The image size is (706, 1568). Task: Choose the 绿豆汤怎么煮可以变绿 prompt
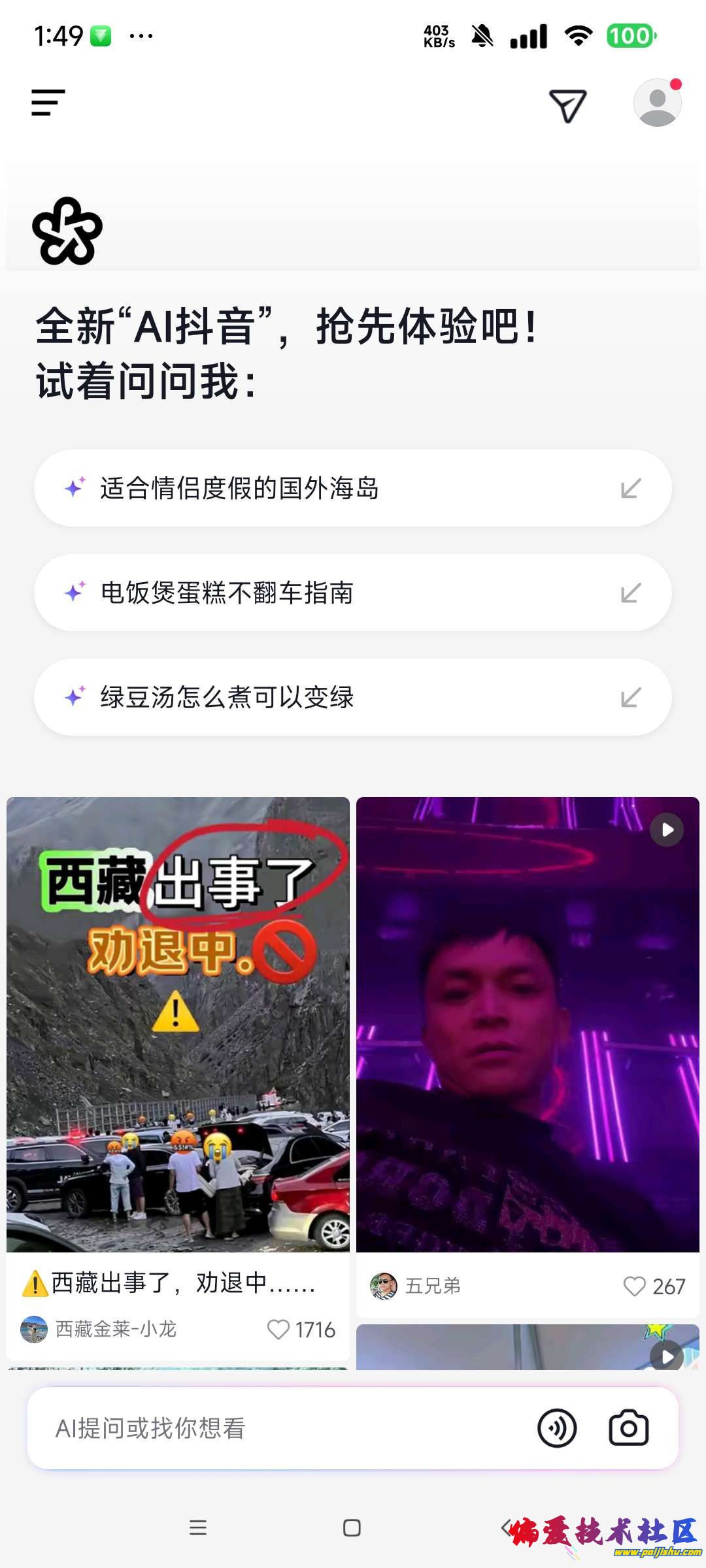(x=353, y=697)
